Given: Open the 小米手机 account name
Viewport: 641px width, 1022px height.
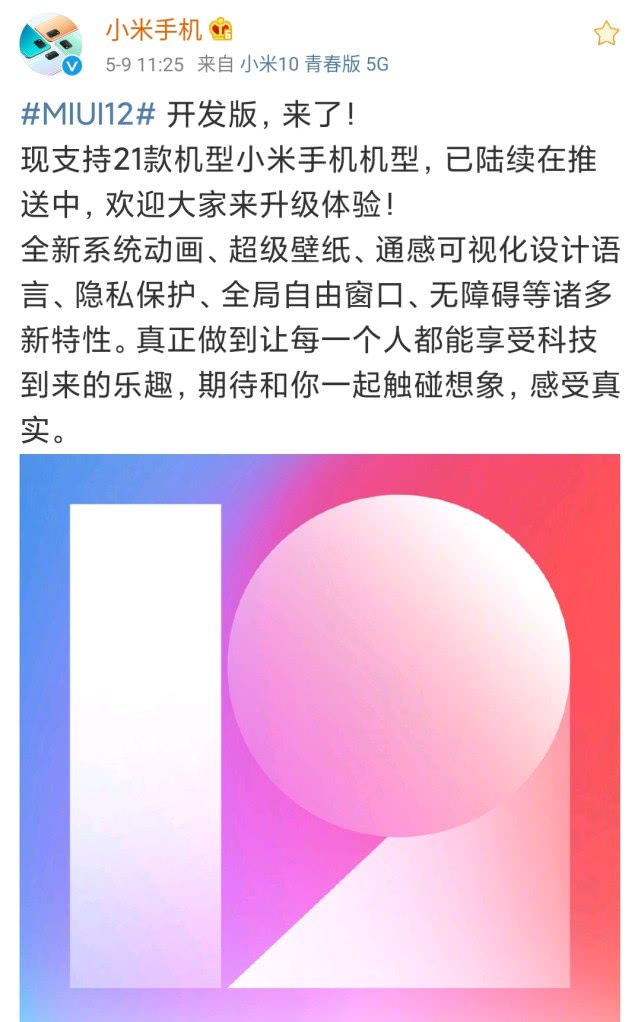Looking at the screenshot, I should pos(154,29).
